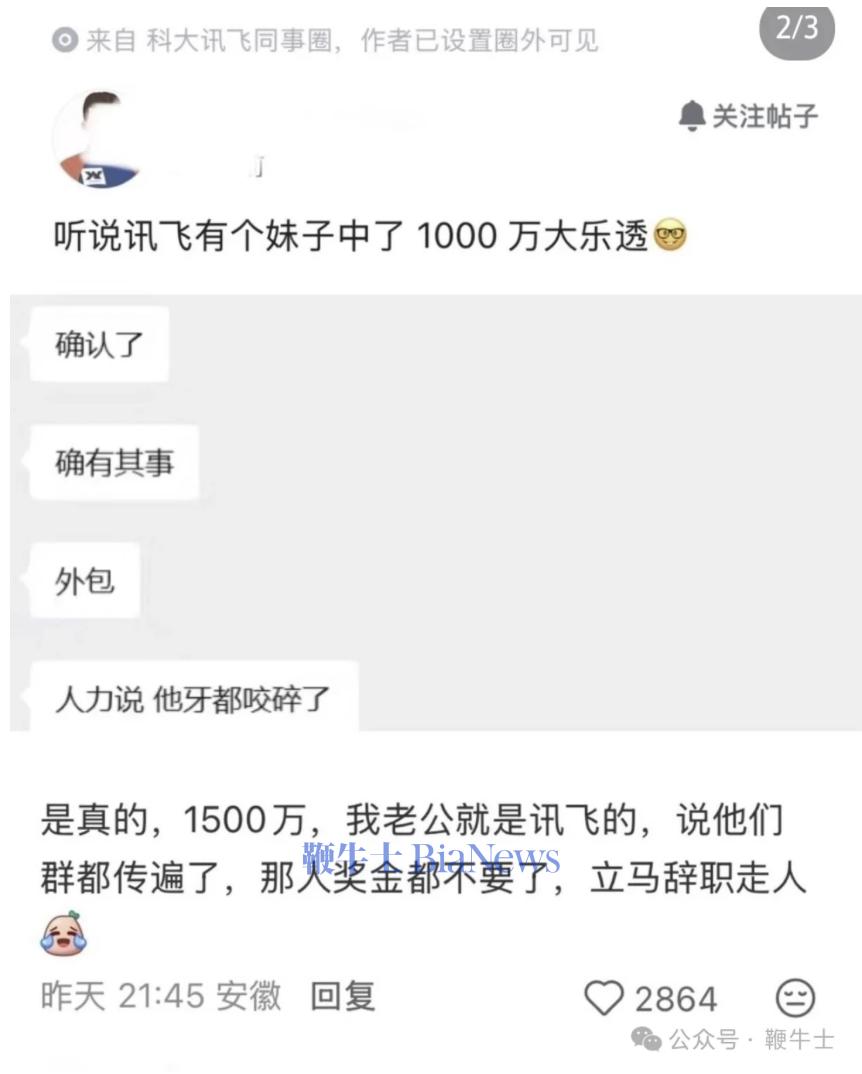This screenshot has width=862, height=1074.
Task: Tap 回复 to reply to the comment
Action: [x=345, y=997]
